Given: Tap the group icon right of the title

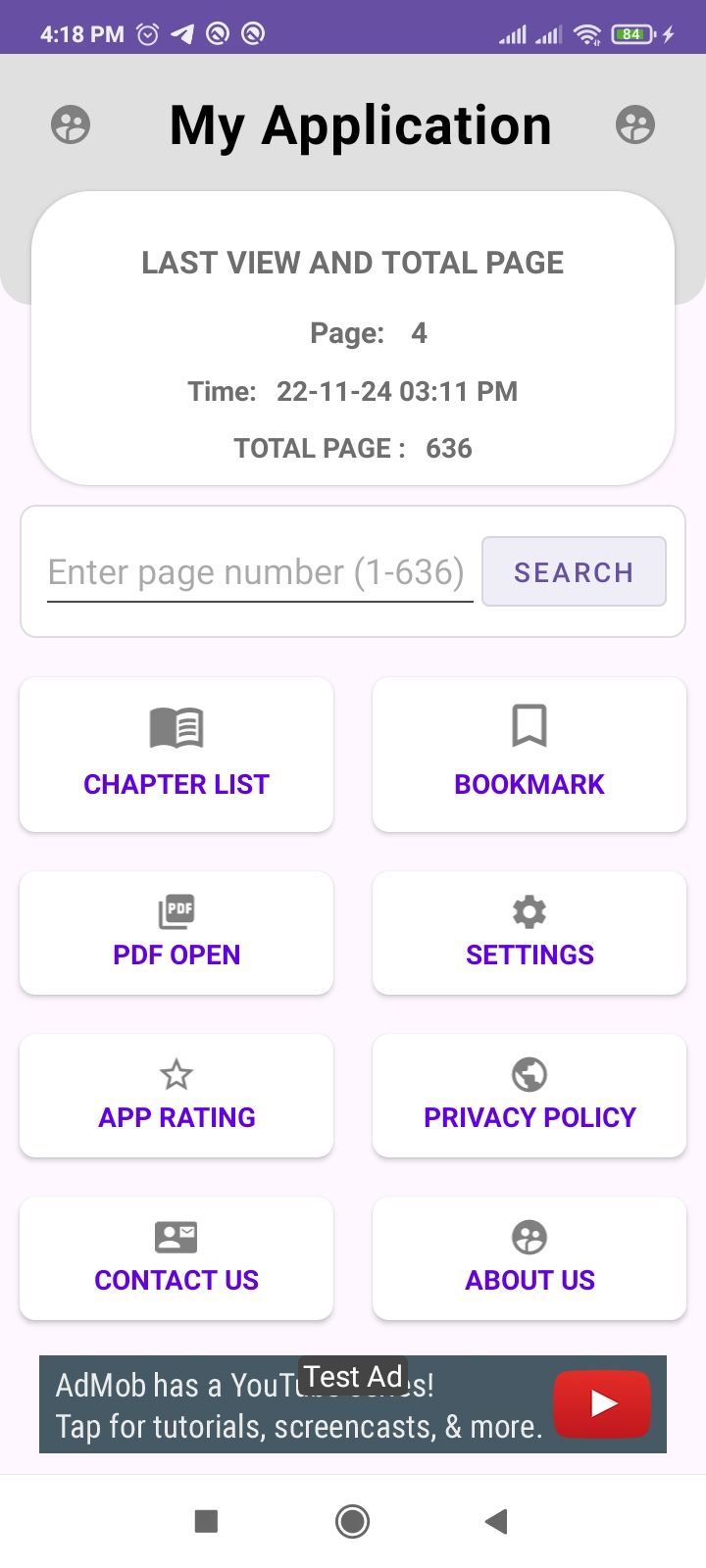Looking at the screenshot, I should [x=635, y=125].
